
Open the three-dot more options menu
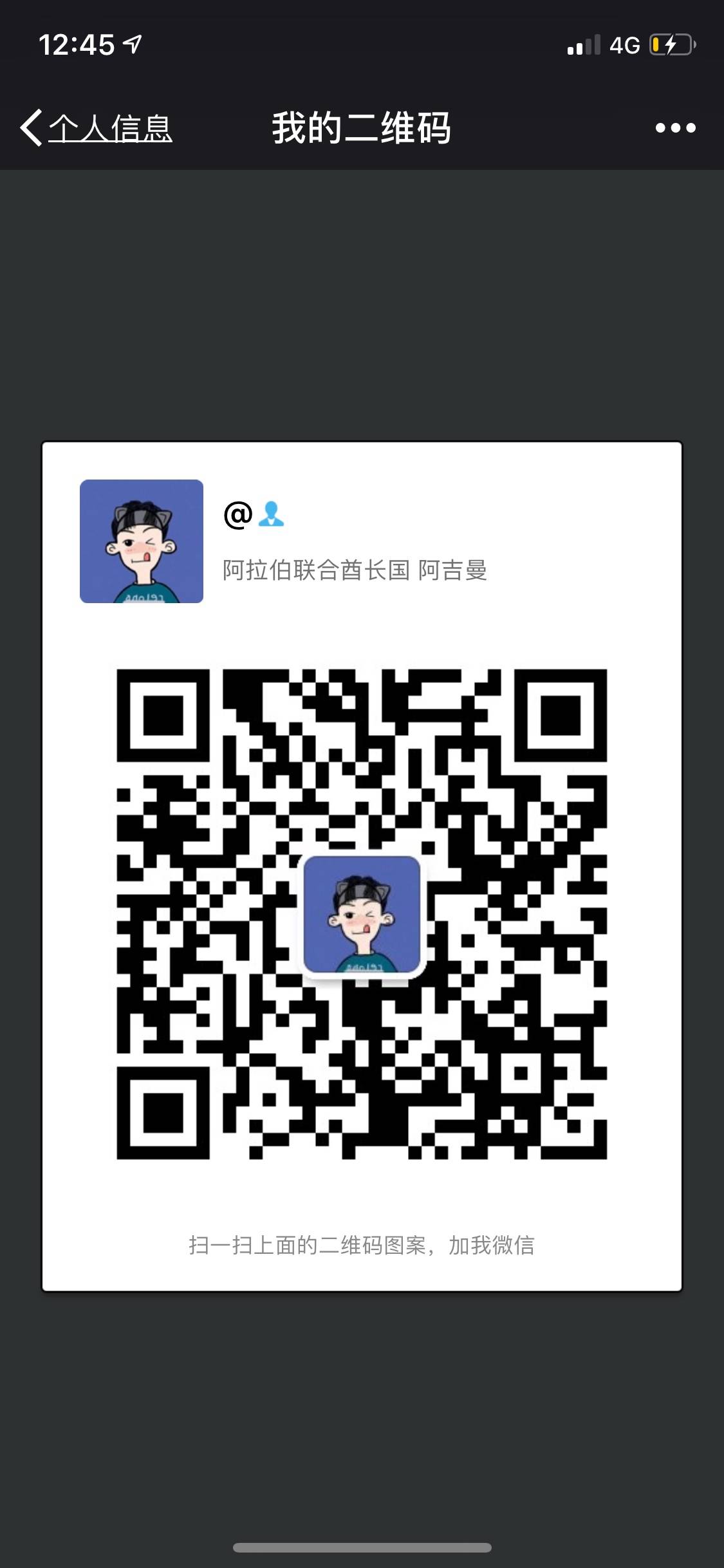tap(675, 128)
